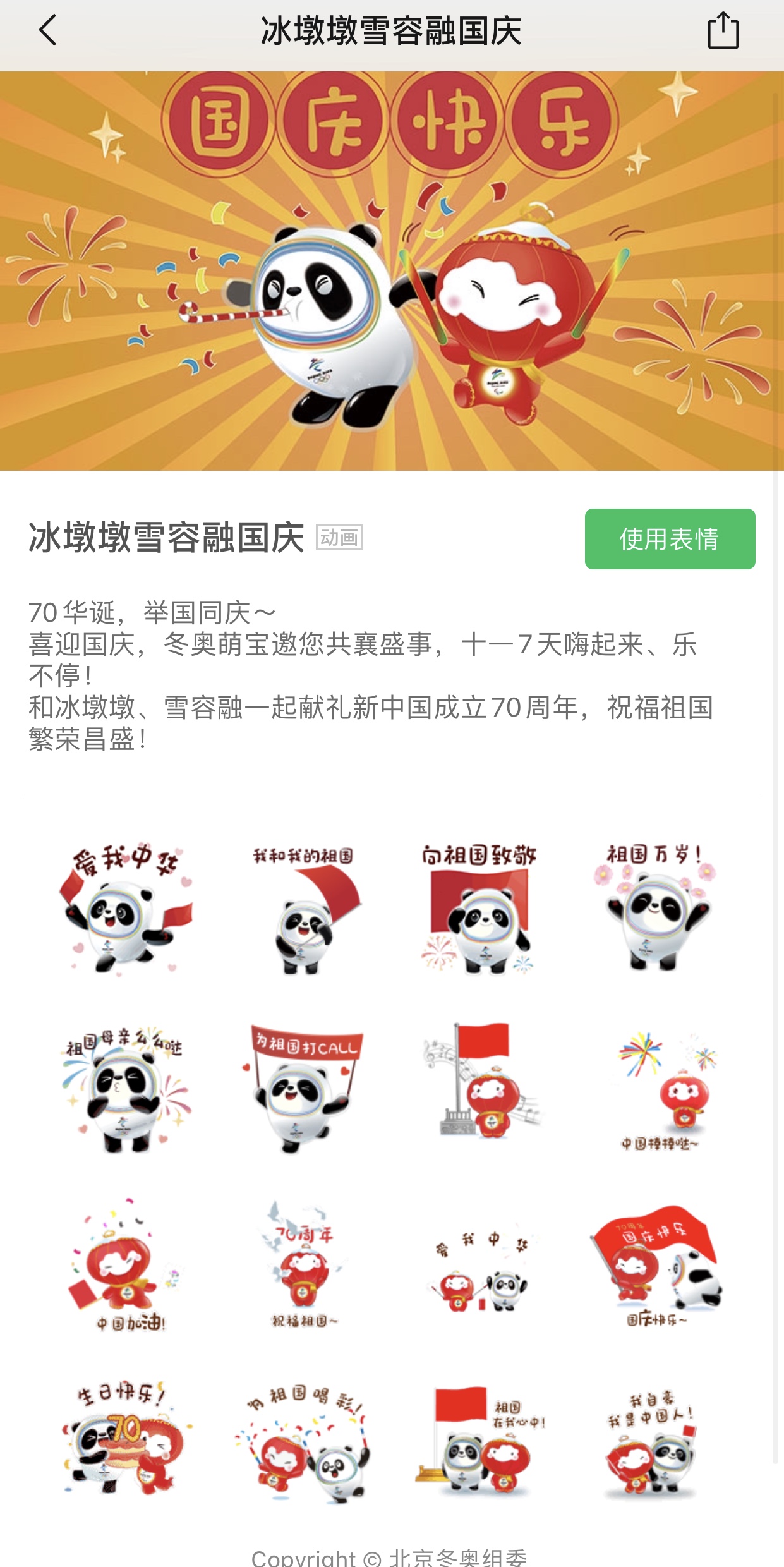
Task: Go back using the top-left arrow
Action: 48,30
